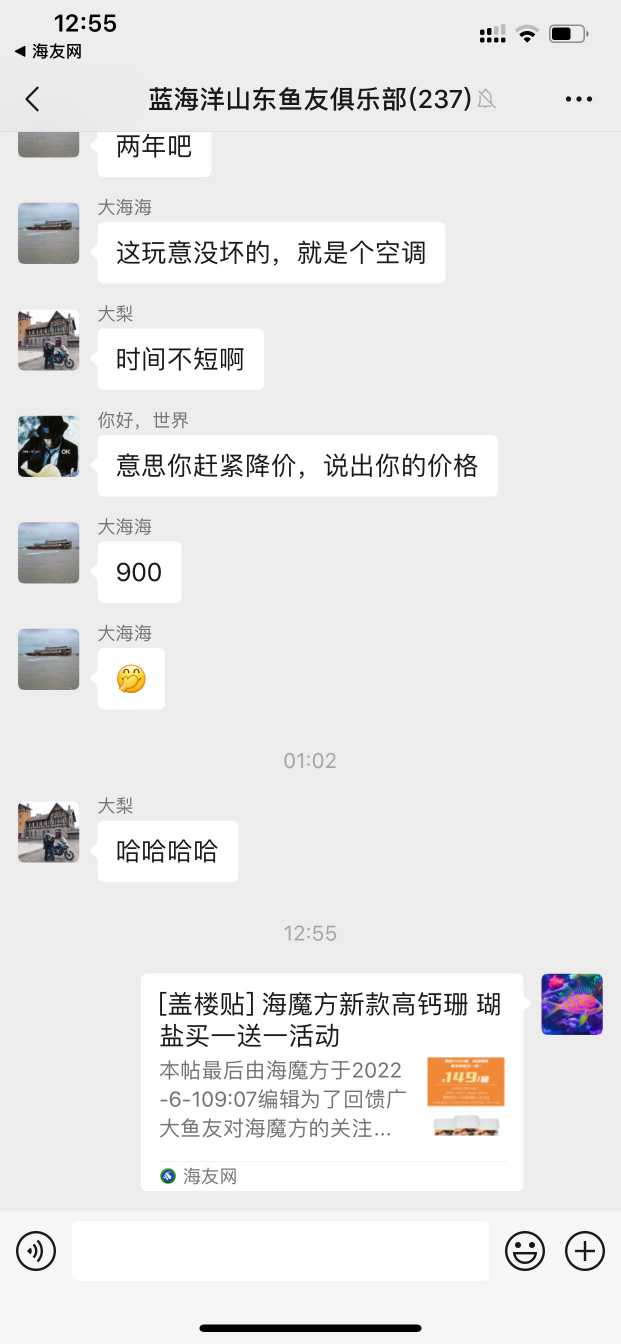Open the chat's three-dot menu
The image size is (621, 1344).
(579, 99)
